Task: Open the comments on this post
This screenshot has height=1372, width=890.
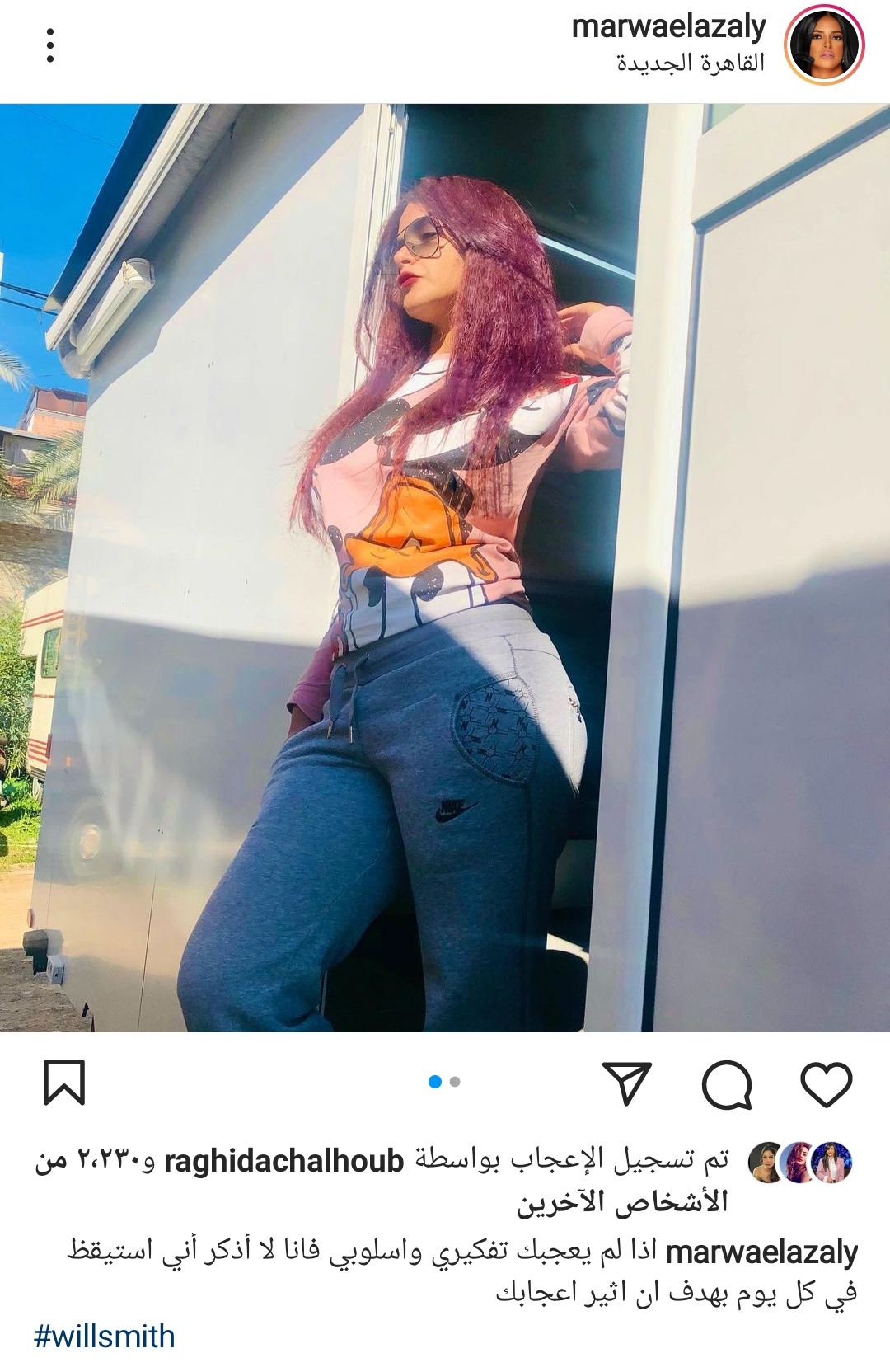Action: point(726,1083)
